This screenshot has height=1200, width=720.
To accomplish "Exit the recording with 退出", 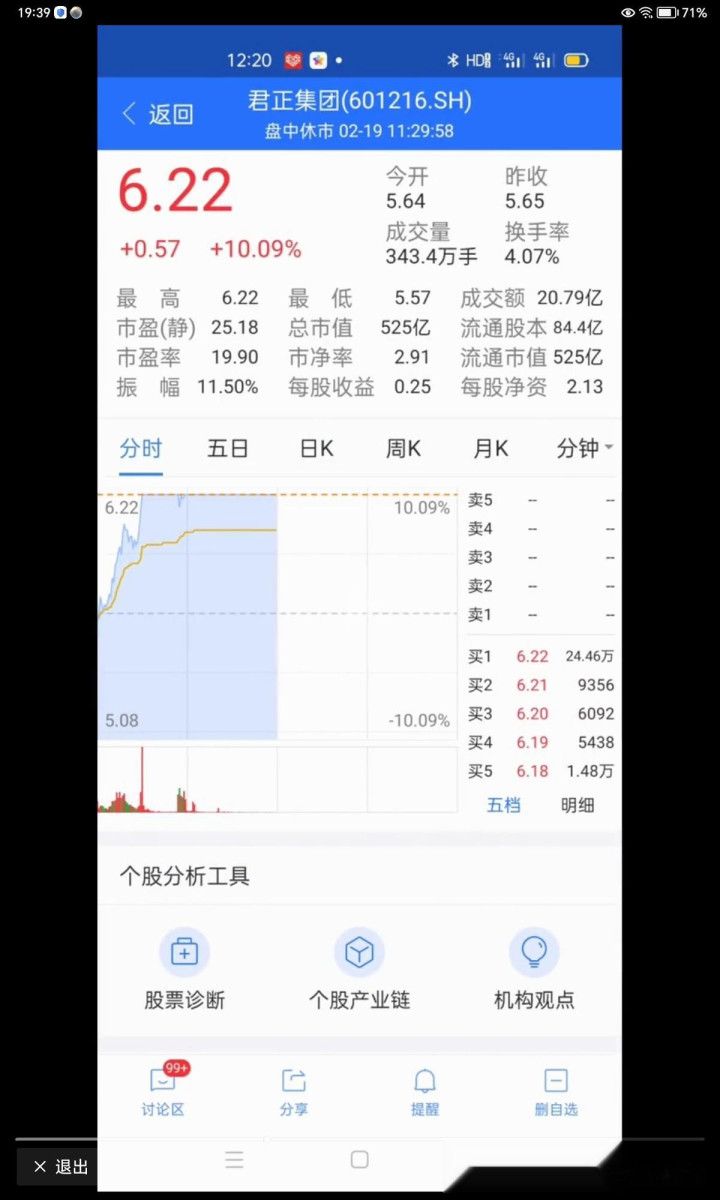I will pyautogui.click(x=61, y=1166).
